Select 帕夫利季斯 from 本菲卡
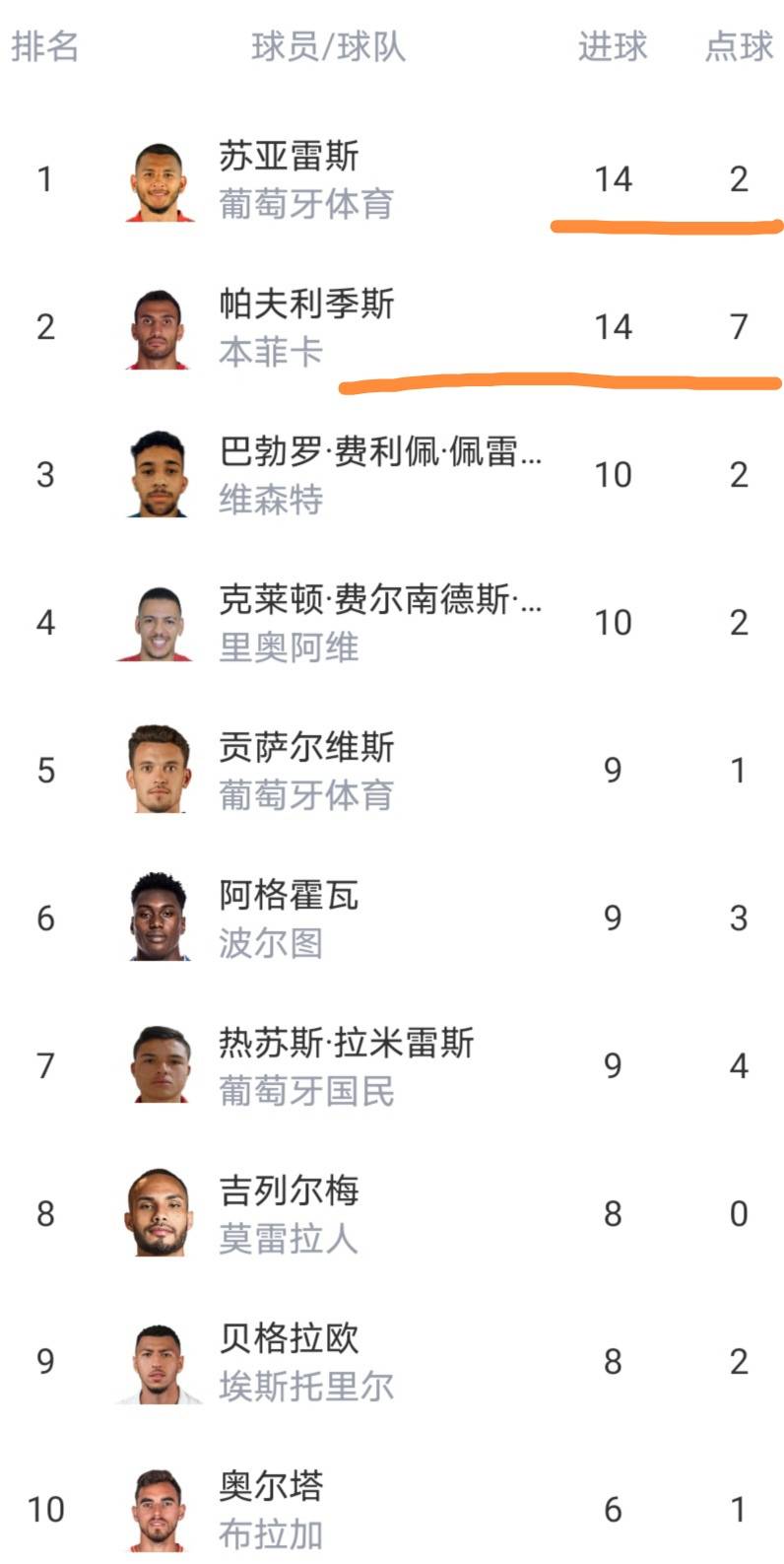 coord(306,306)
